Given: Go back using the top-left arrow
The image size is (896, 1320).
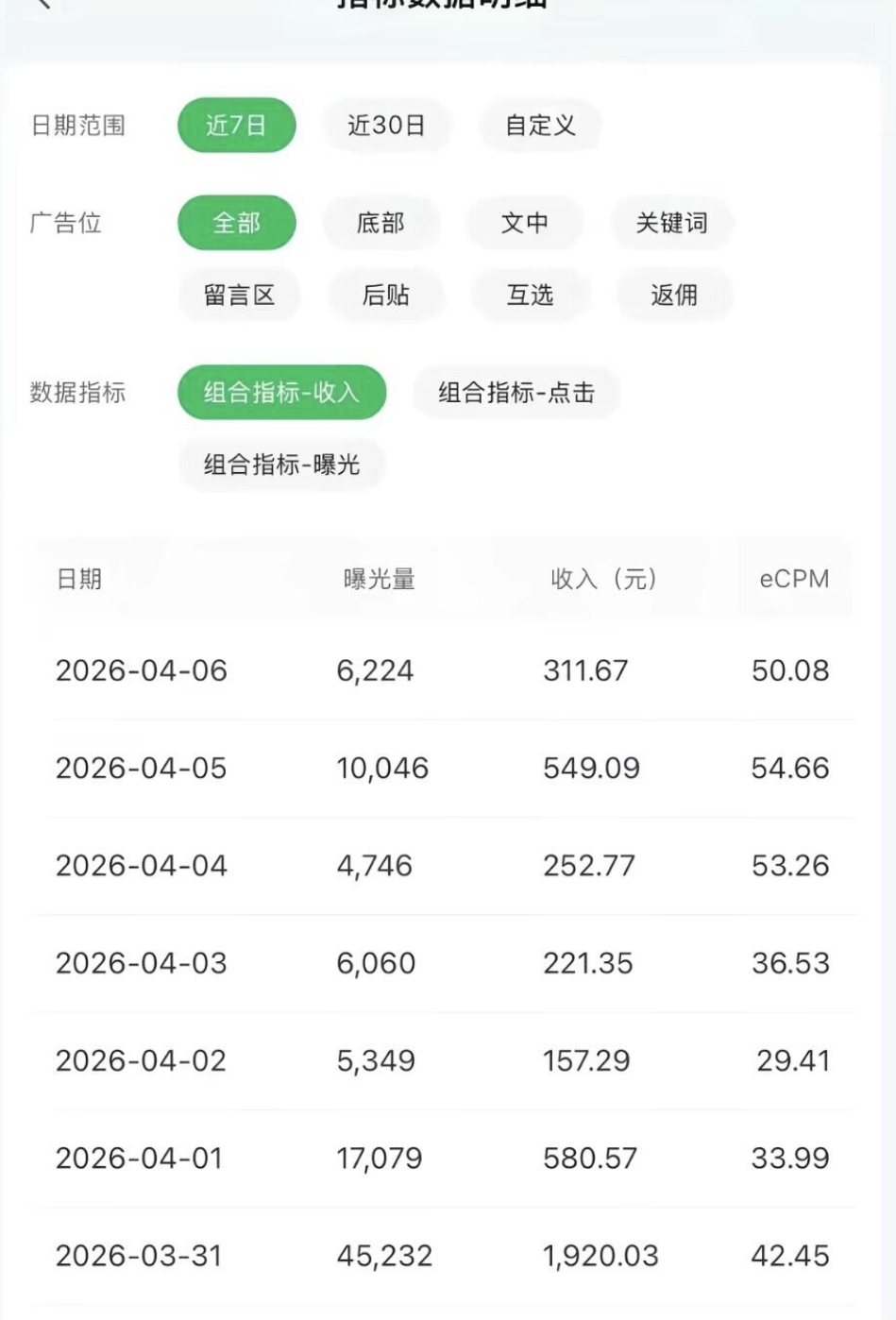Looking at the screenshot, I should [x=42, y=4].
